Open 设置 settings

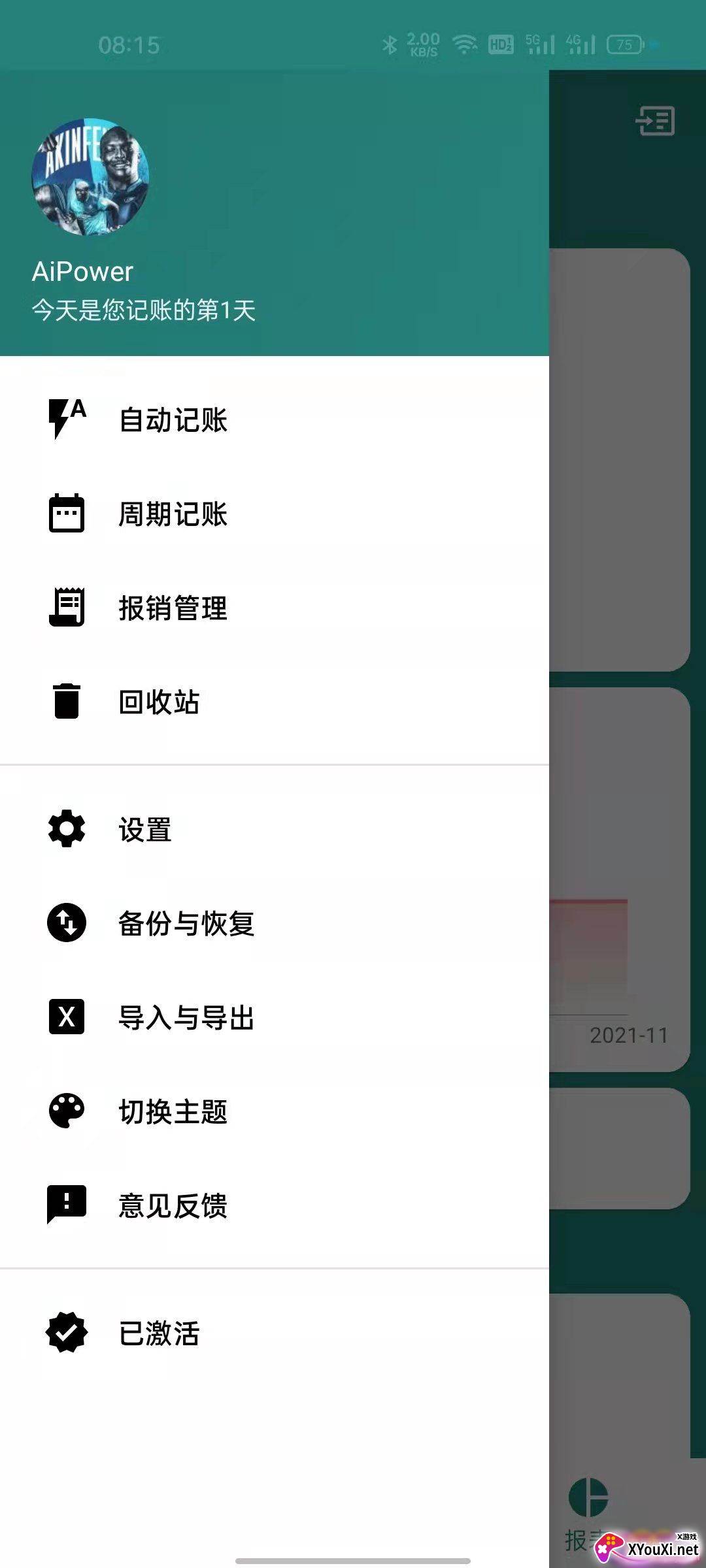pyautogui.click(x=275, y=830)
